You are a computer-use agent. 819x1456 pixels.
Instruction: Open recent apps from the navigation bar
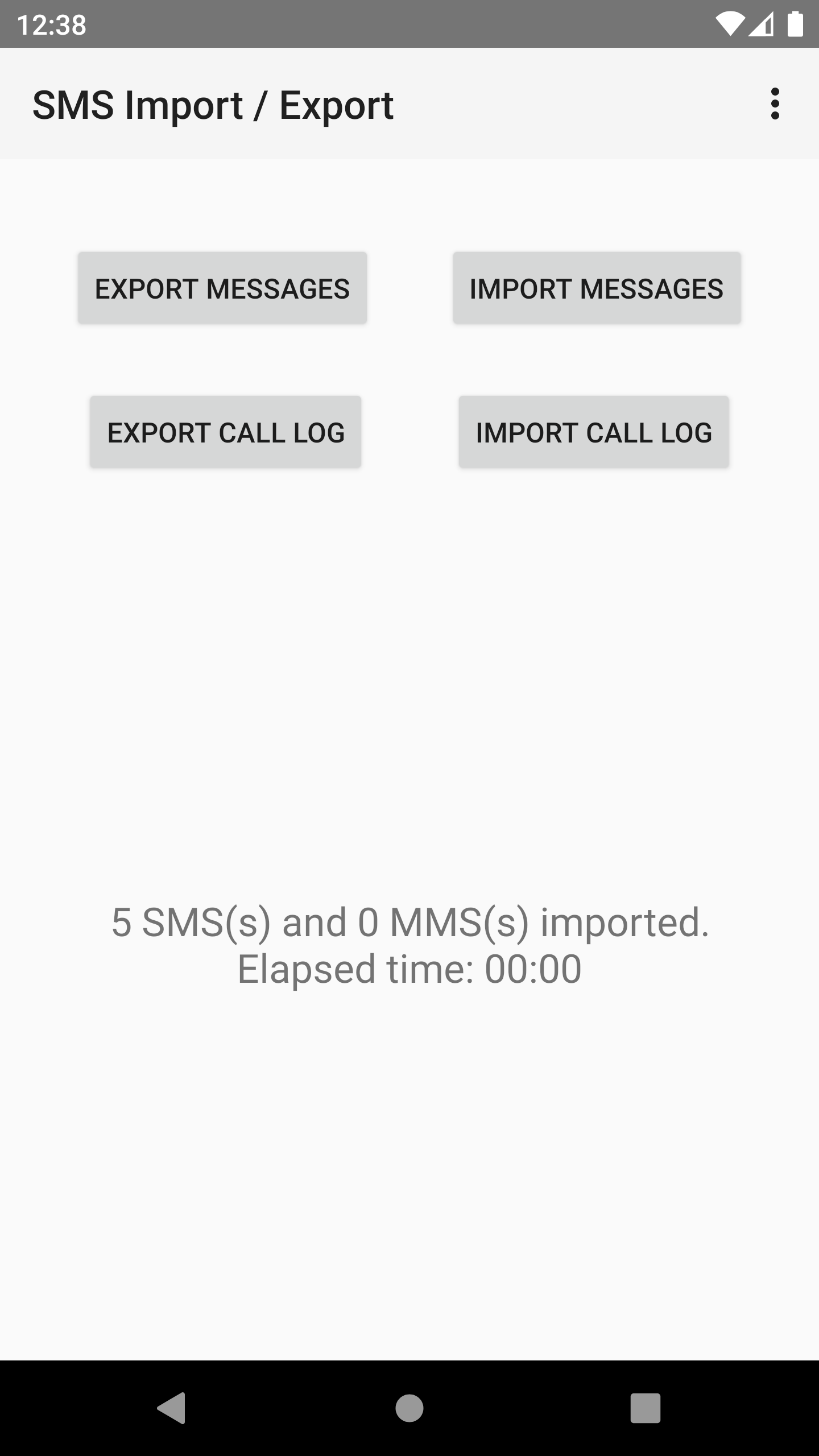[x=645, y=1408]
